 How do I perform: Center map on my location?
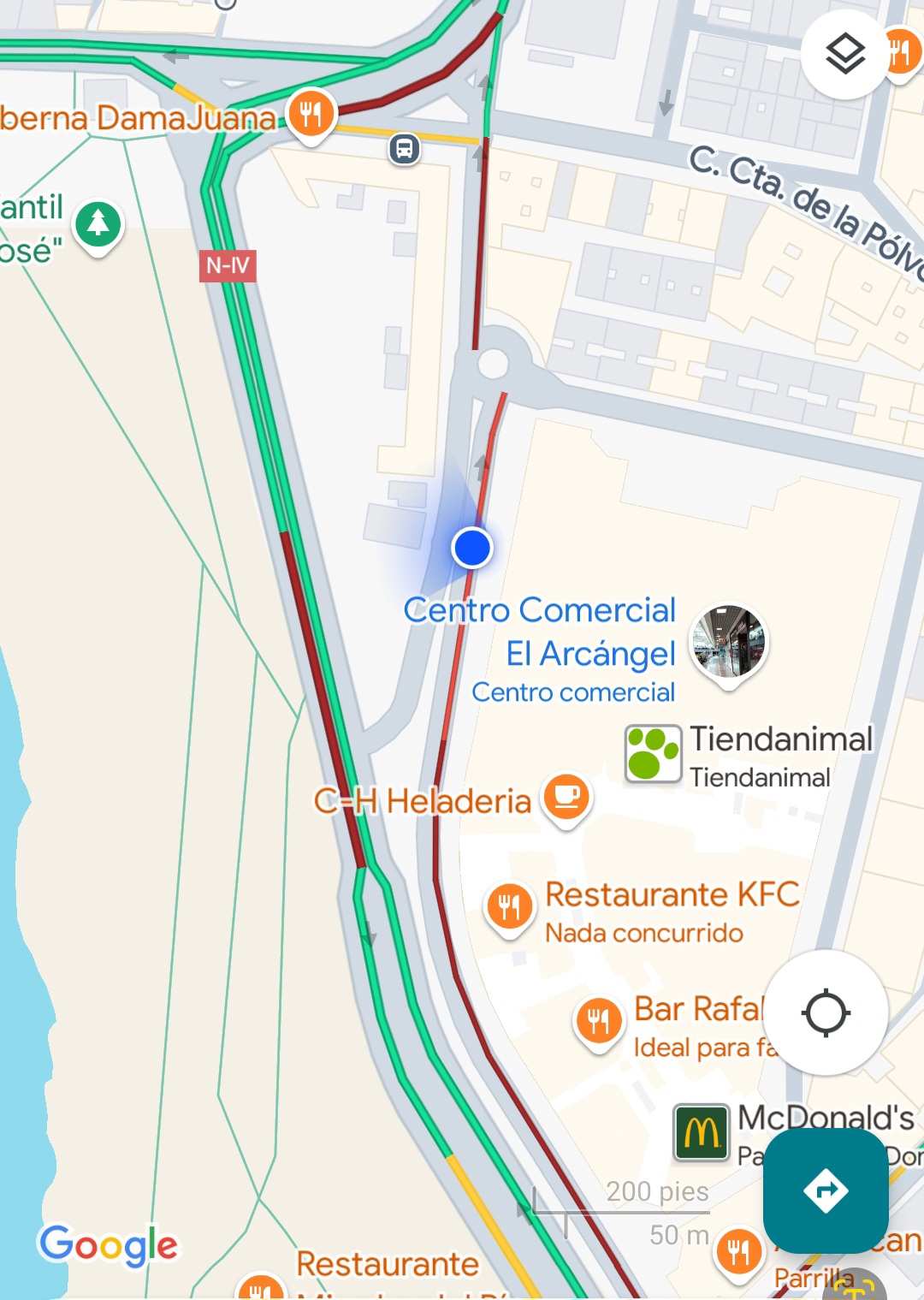[826, 1013]
